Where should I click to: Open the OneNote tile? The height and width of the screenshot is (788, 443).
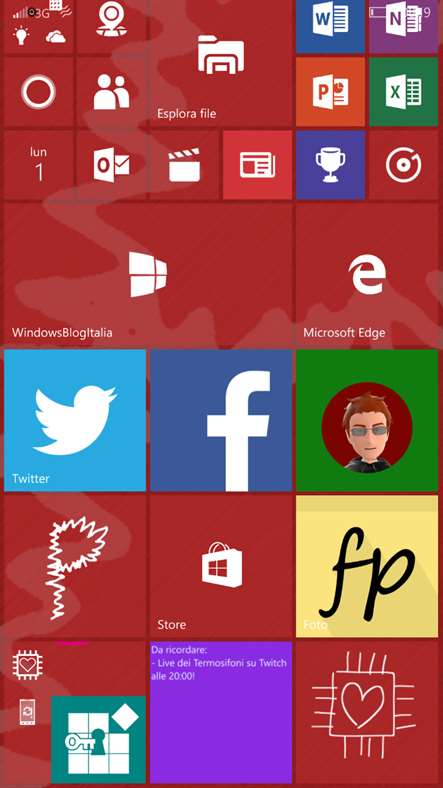click(x=403, y=26)
